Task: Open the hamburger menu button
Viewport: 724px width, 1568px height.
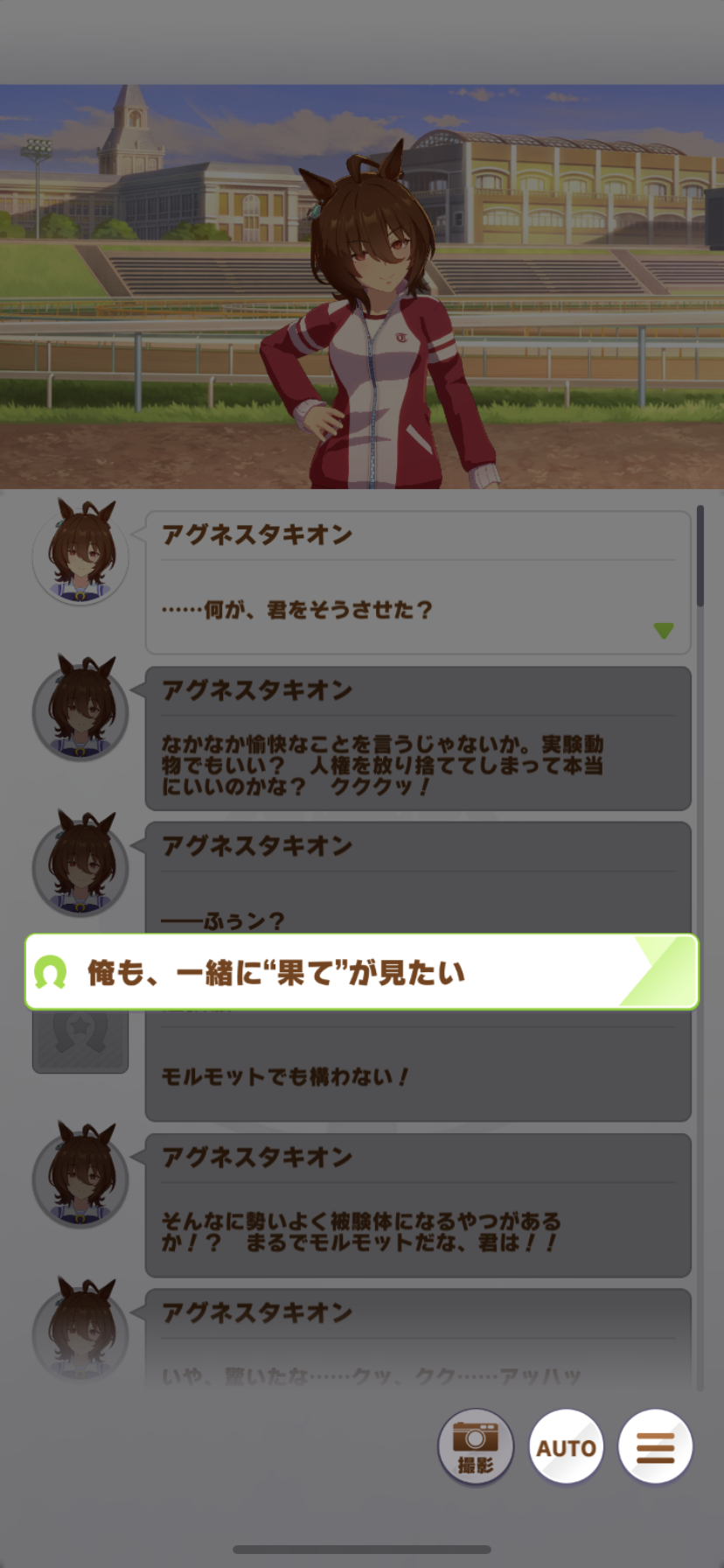Action: (655, 1446)
